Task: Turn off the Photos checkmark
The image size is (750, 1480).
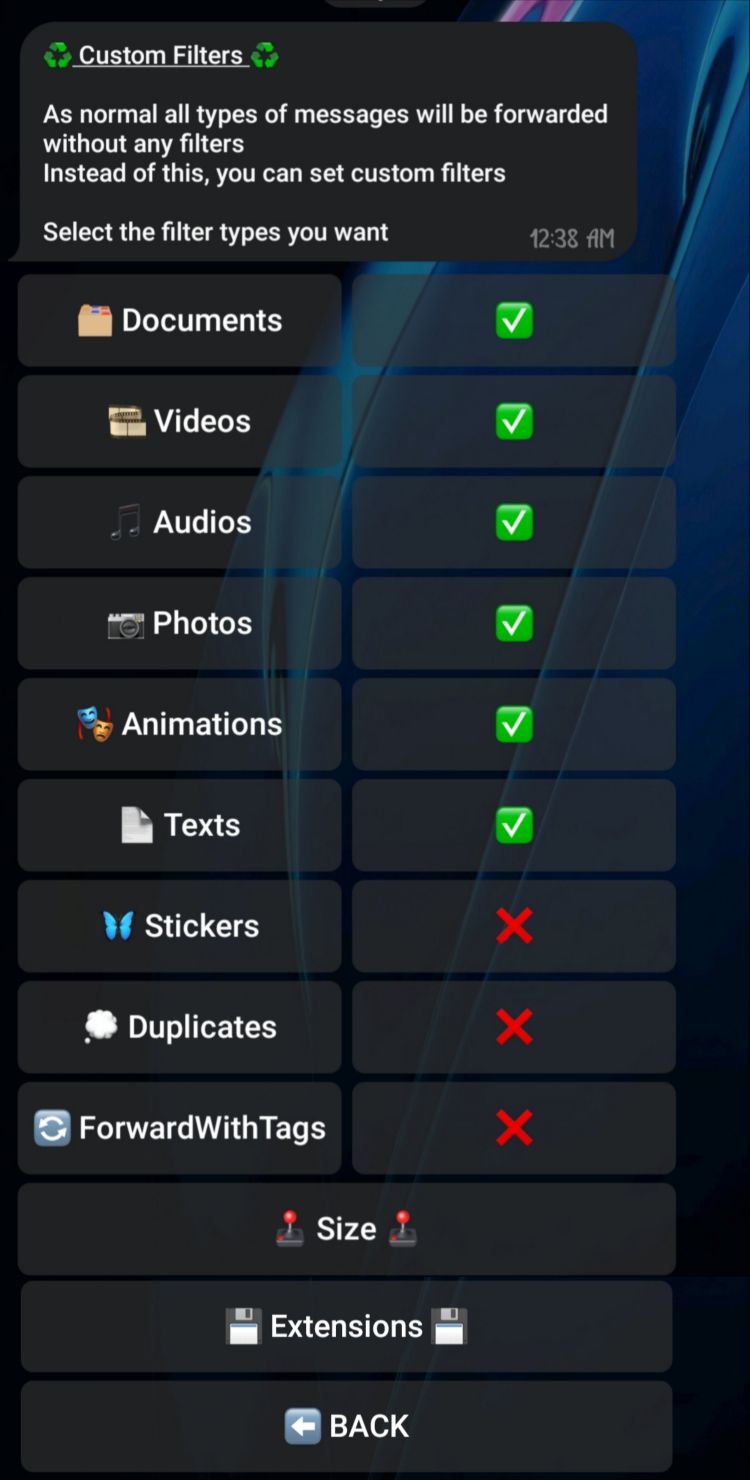Action: tap(514, 624)
